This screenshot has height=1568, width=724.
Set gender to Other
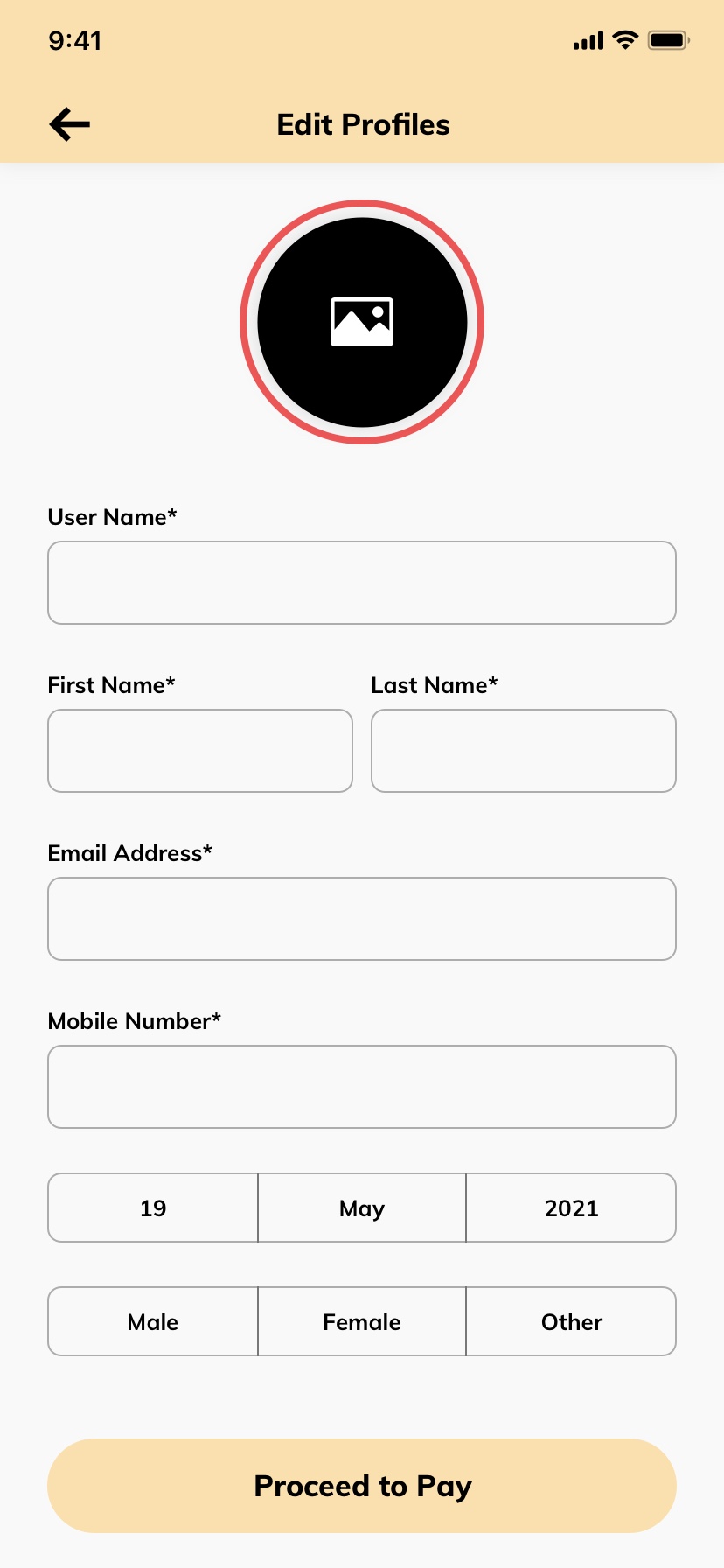(571, 1321)
